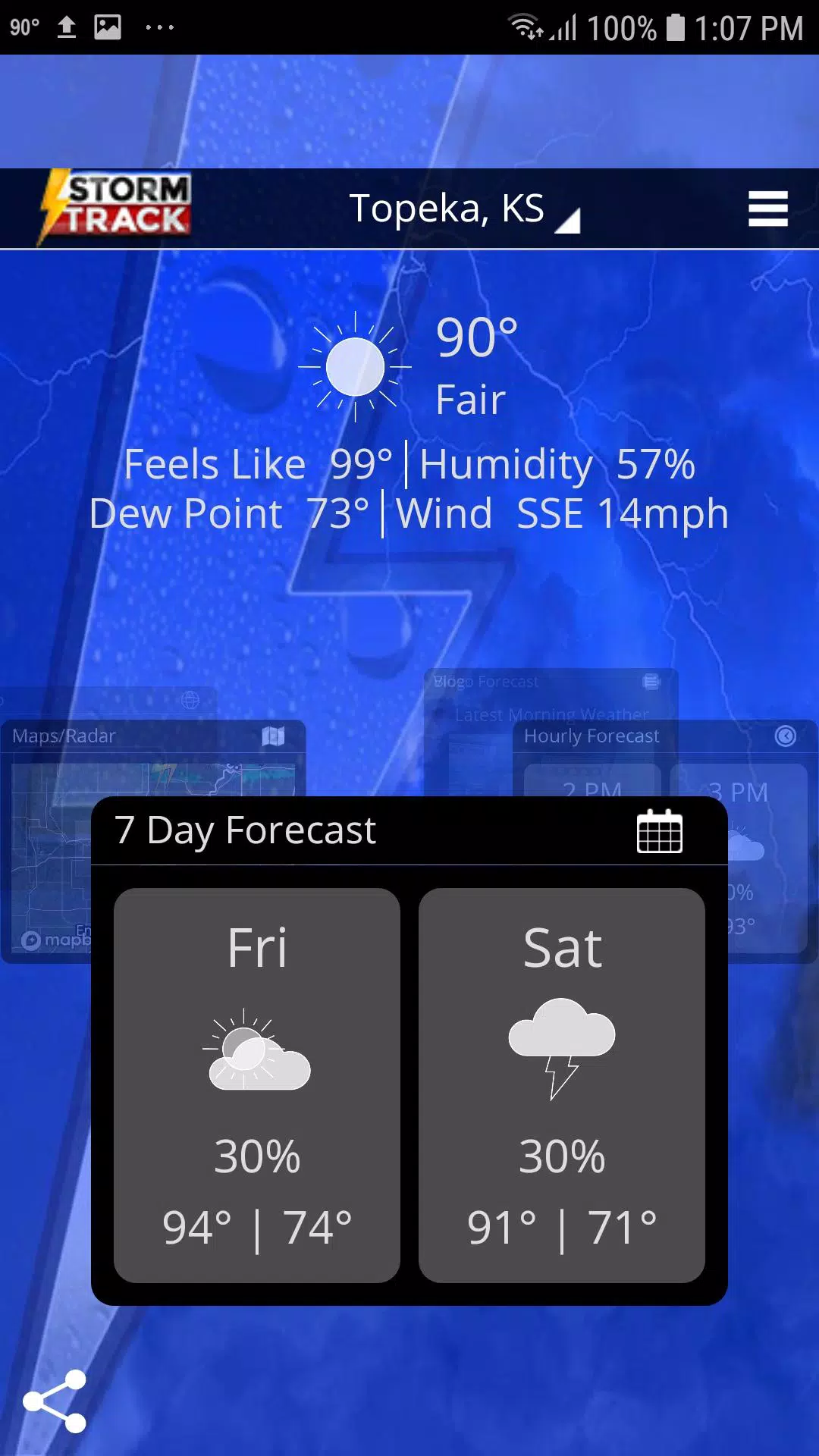Open the hamburger menu at top right
The height and width of the screenshot is (1456, 819).
click(767, 208)
